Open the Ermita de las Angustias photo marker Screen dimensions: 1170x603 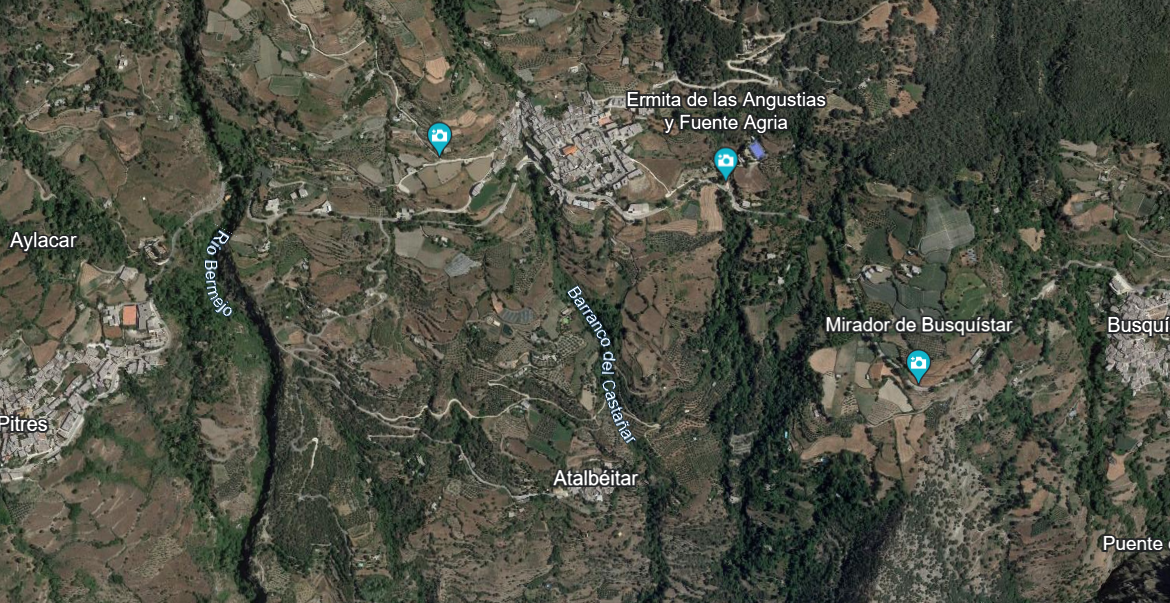click(x=726, y=161)
